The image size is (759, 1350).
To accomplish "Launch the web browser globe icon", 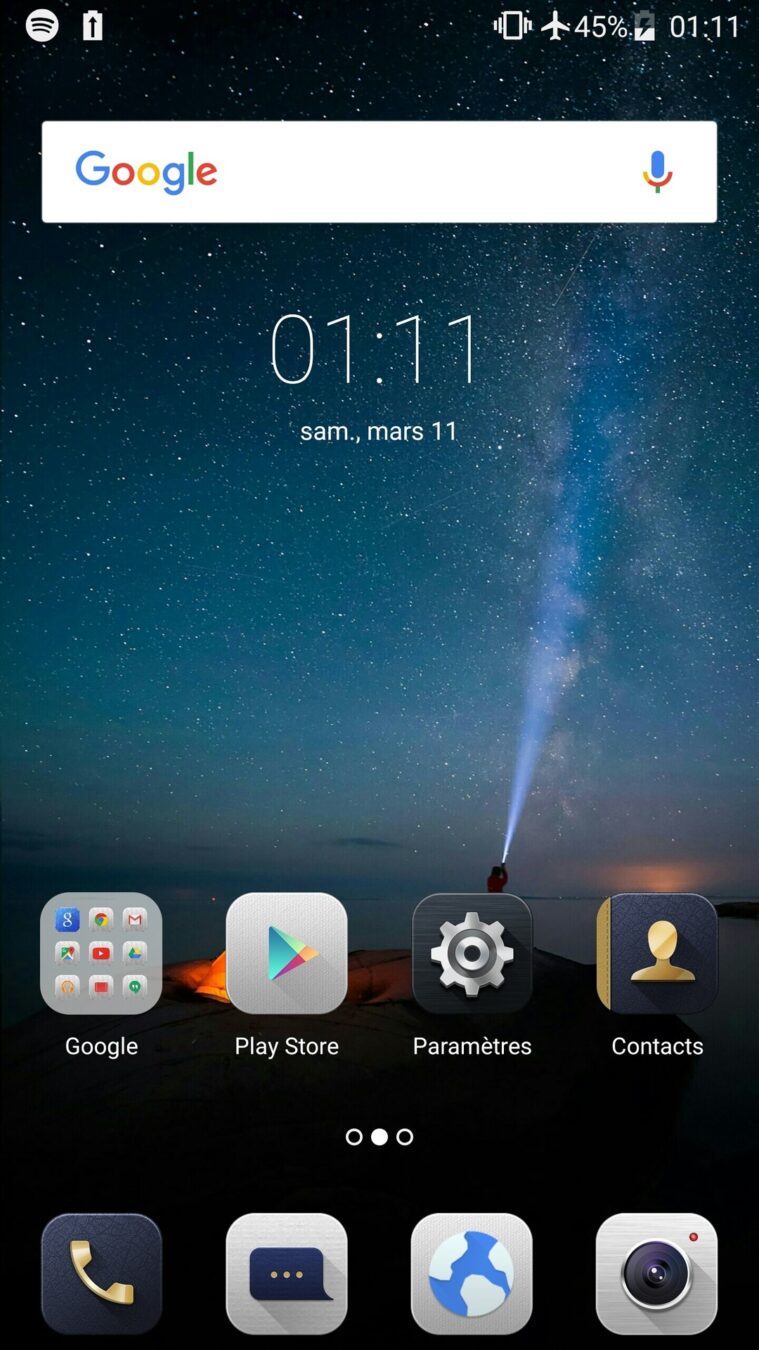I will [x=472, y=1273].
